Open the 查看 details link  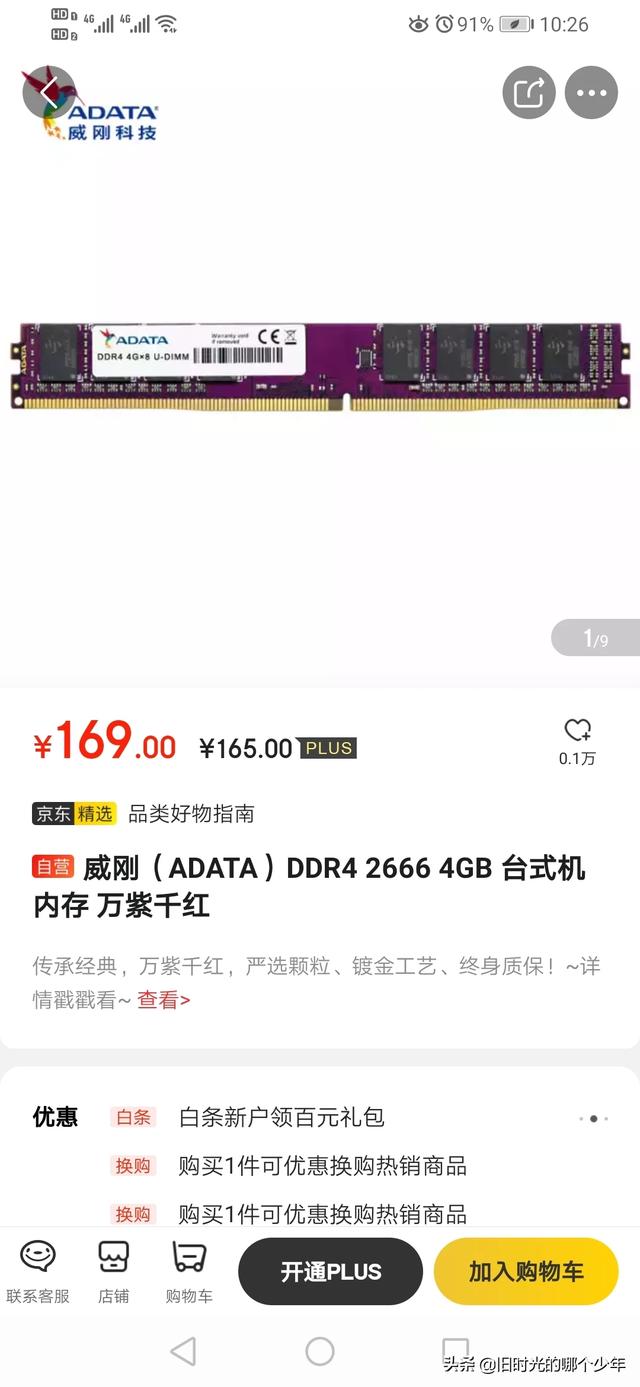[163, 999]
